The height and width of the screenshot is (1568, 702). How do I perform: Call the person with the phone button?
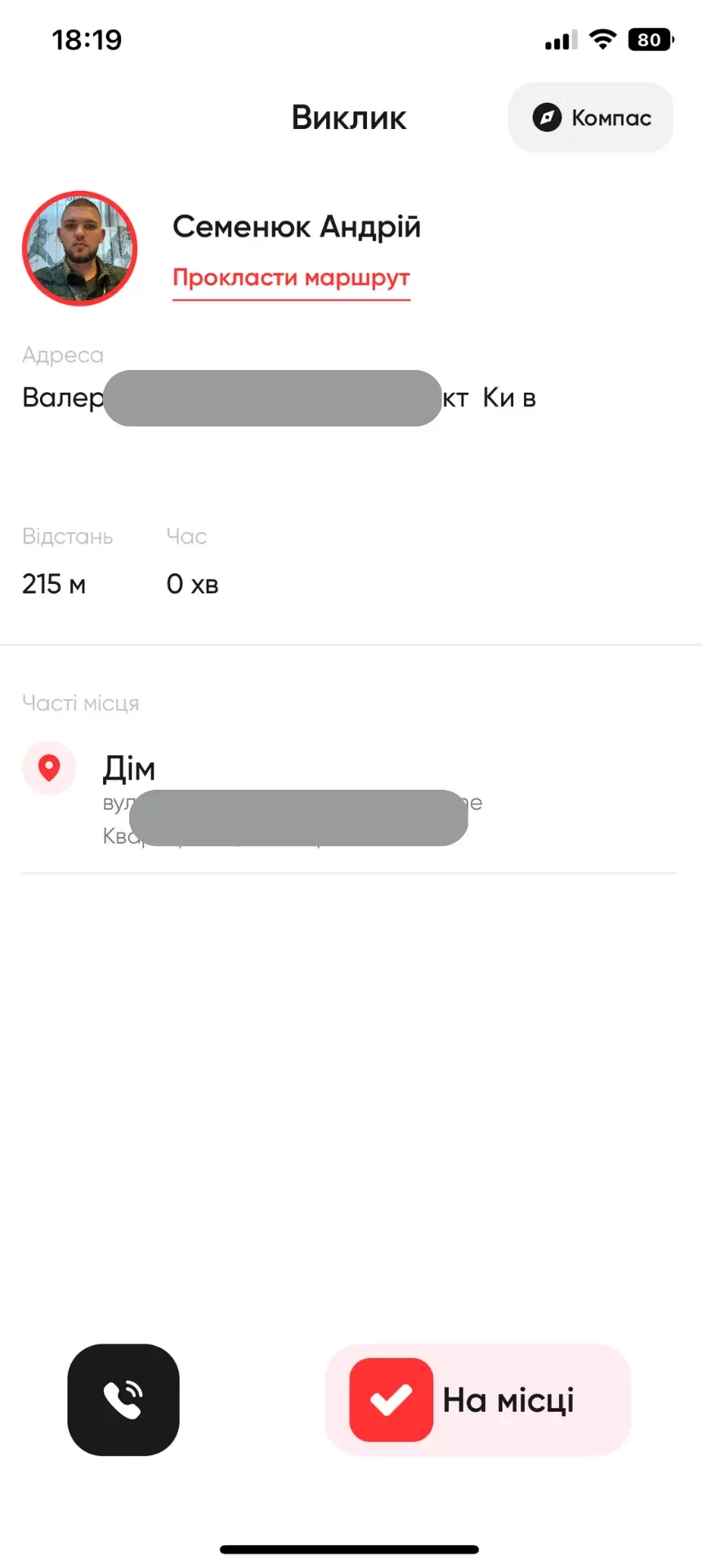point(123,1399)
